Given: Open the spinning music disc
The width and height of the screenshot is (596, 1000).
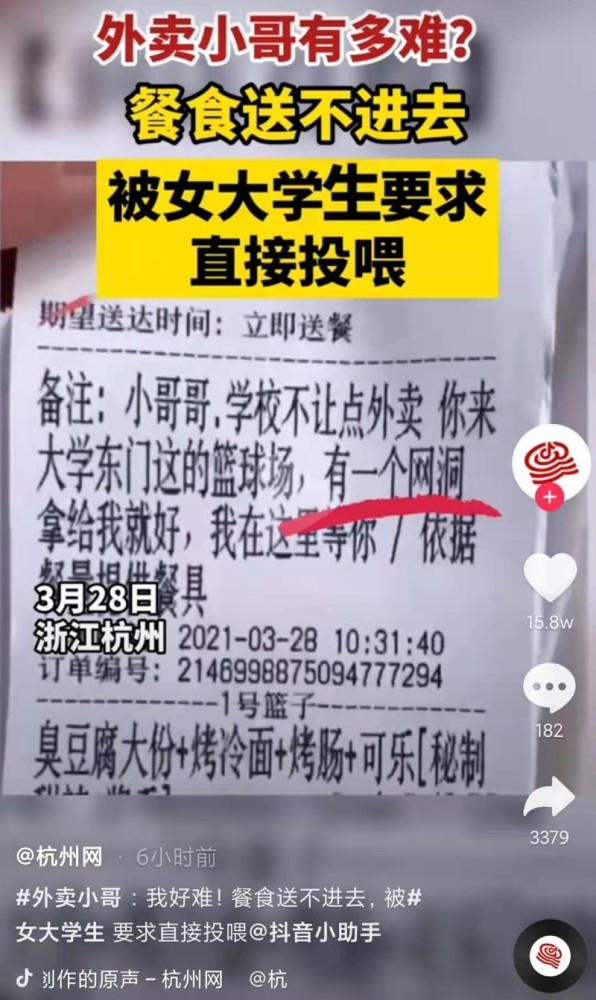Looking at the screenshot, I should click(549, 955).
